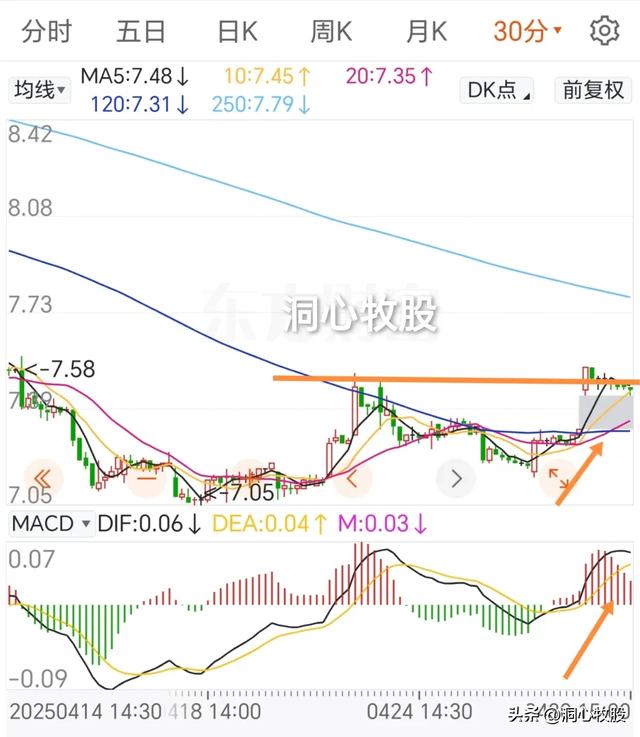Move chart left one step
Viewport: 640px width, 737px height.
pyautogui.click(x=352, y=477)
